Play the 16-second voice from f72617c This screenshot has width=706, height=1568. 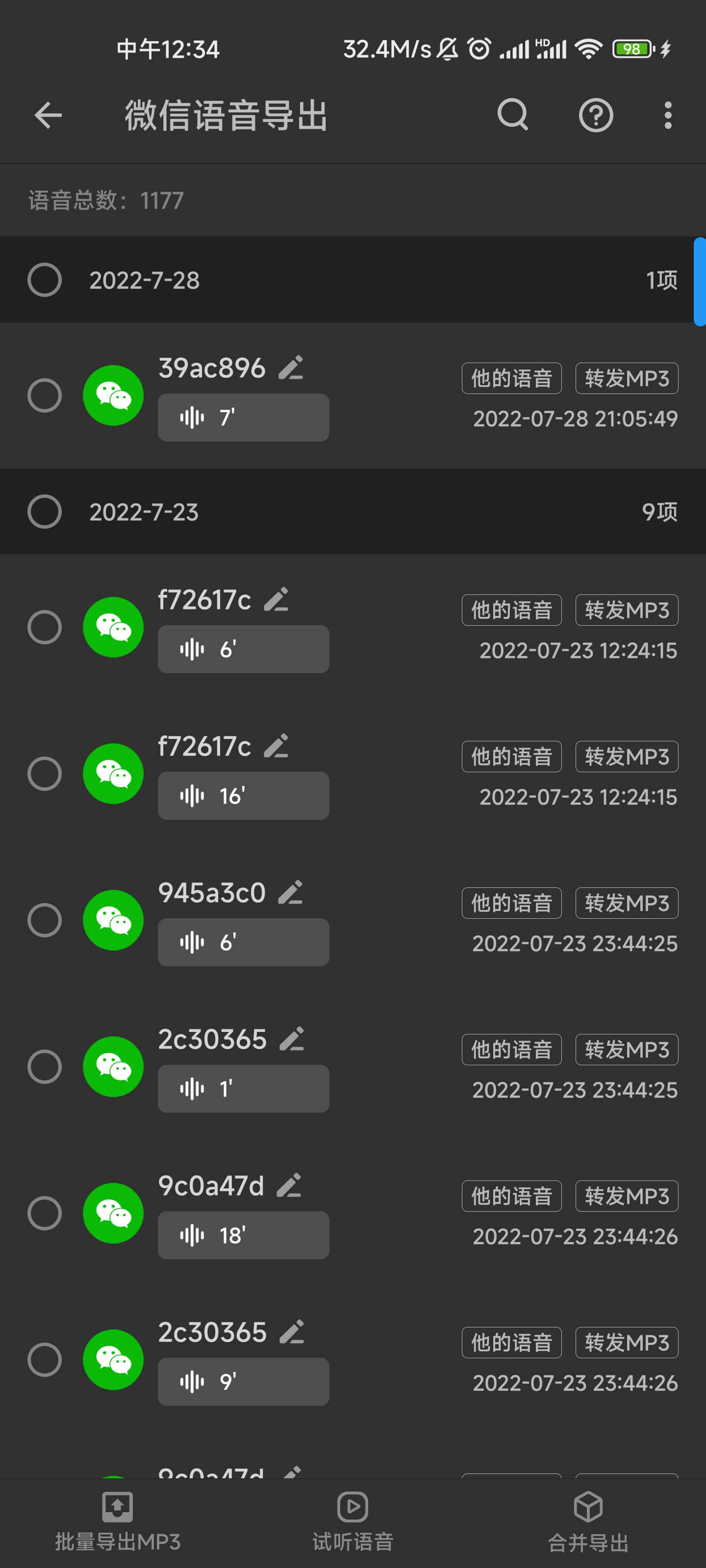point(243,796)
